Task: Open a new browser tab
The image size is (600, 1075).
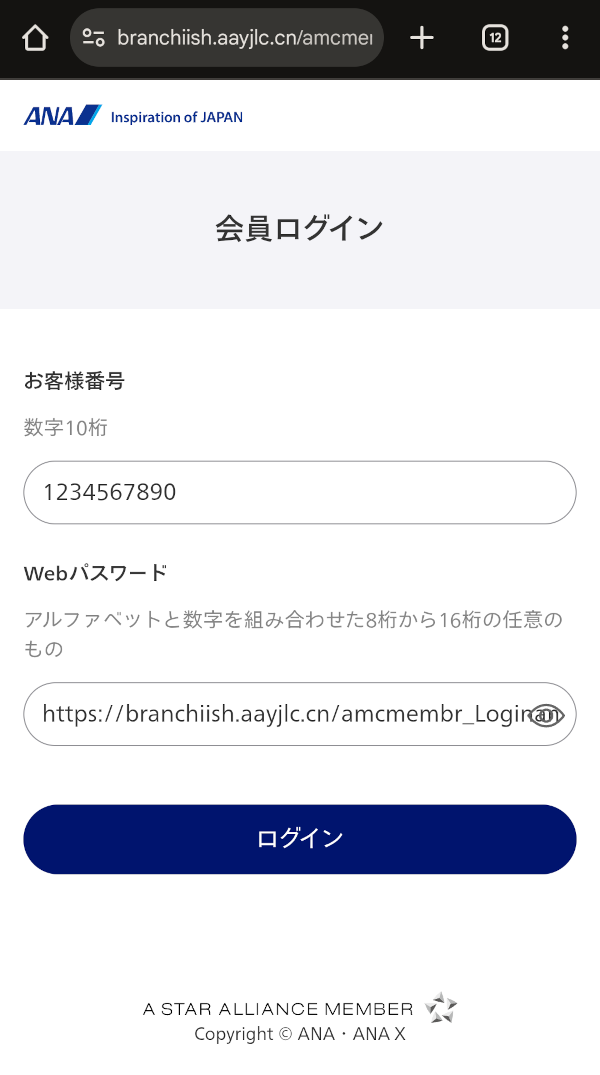Action: tap(422, 38)
